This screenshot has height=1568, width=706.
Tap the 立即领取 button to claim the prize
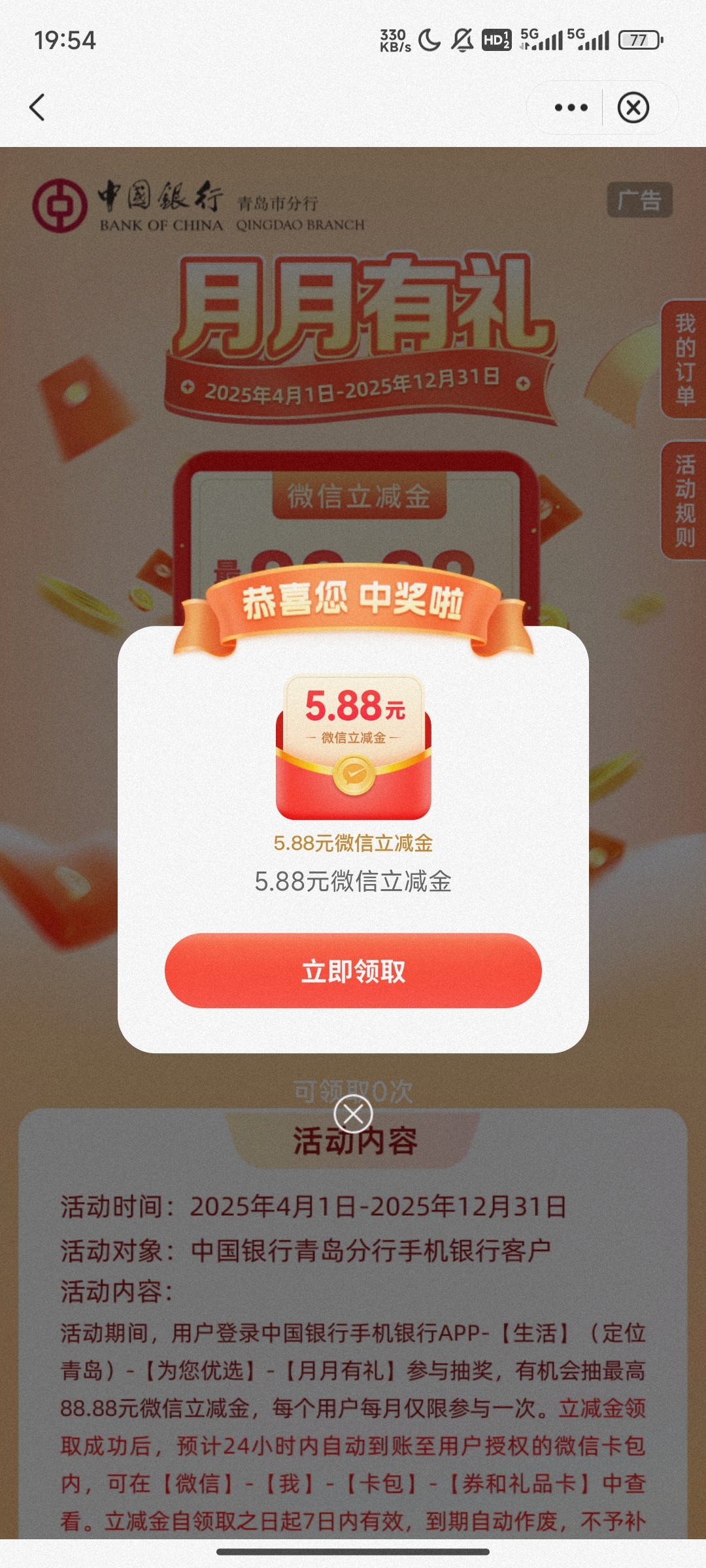pos(353,971)
